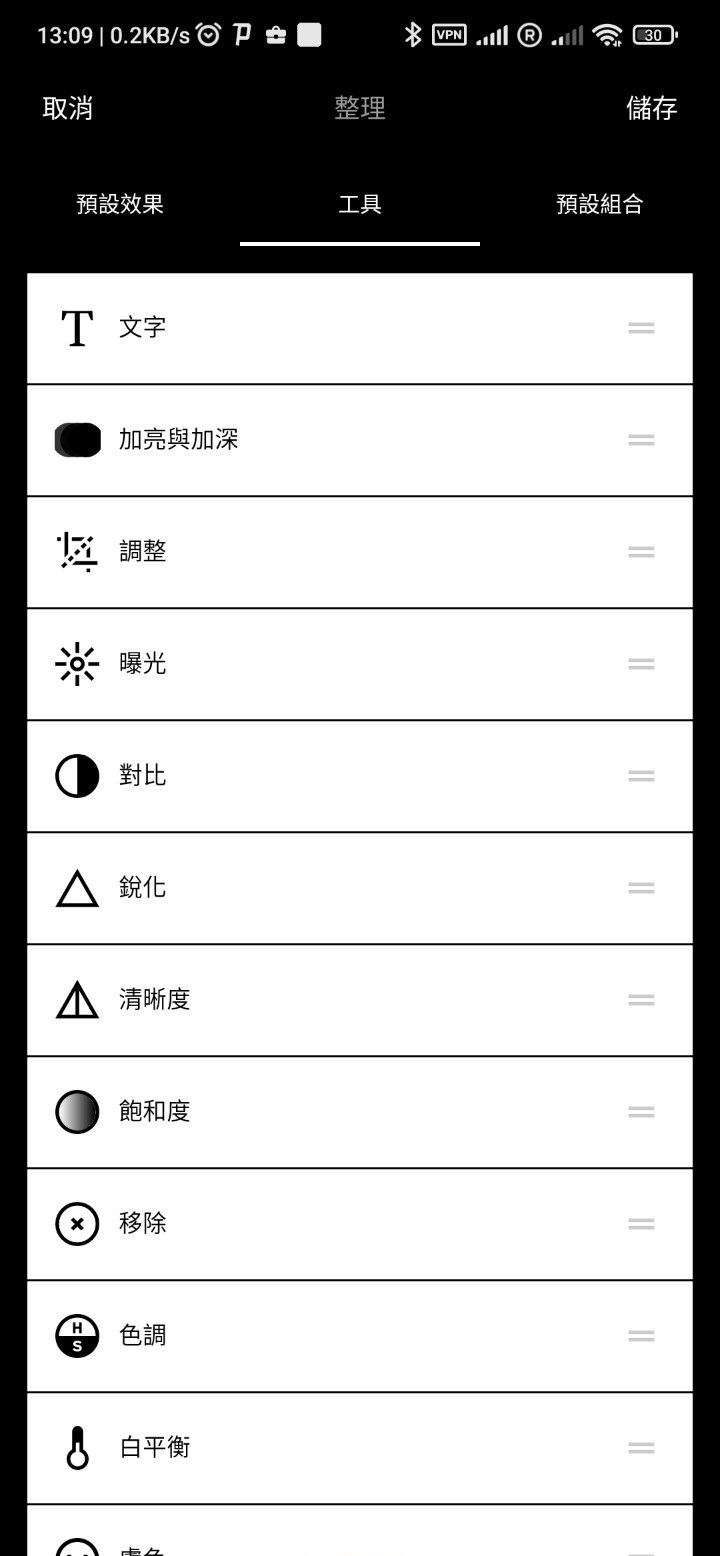Viewport: 720px width, 1556px height.
Task: Open the 預設組合 tab
Action: [x=600, y=204]
